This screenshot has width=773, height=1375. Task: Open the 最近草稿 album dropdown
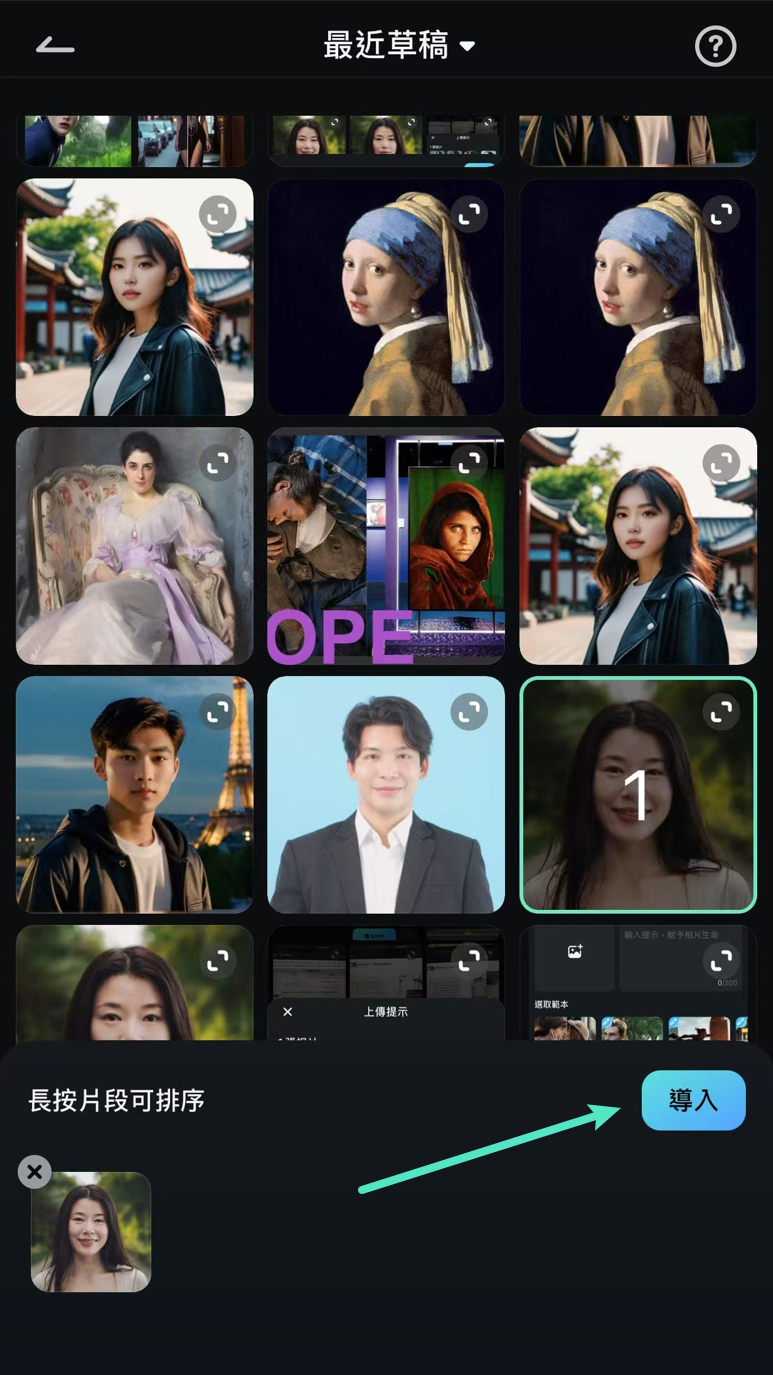point(399,46)
